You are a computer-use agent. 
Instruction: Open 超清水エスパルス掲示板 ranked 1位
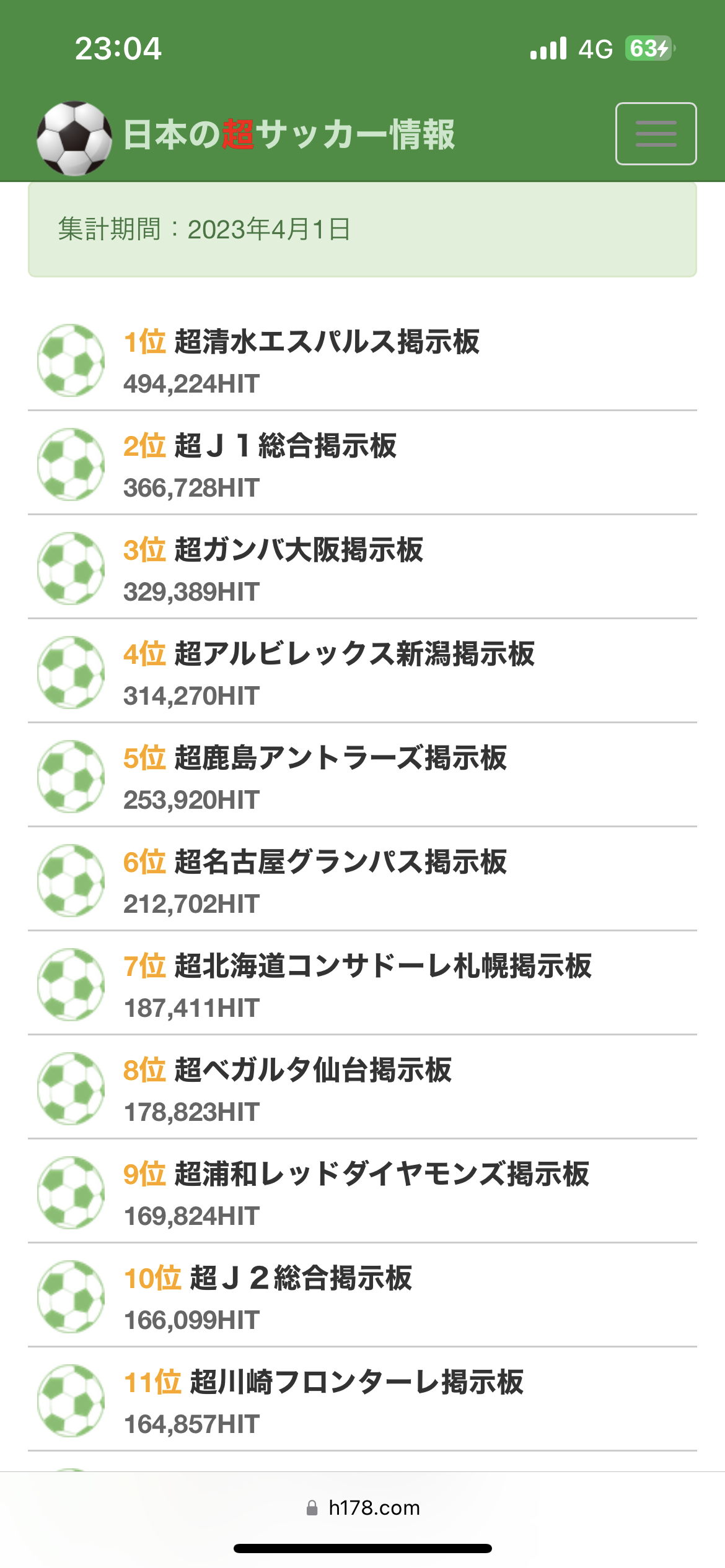tap(362, 360)
